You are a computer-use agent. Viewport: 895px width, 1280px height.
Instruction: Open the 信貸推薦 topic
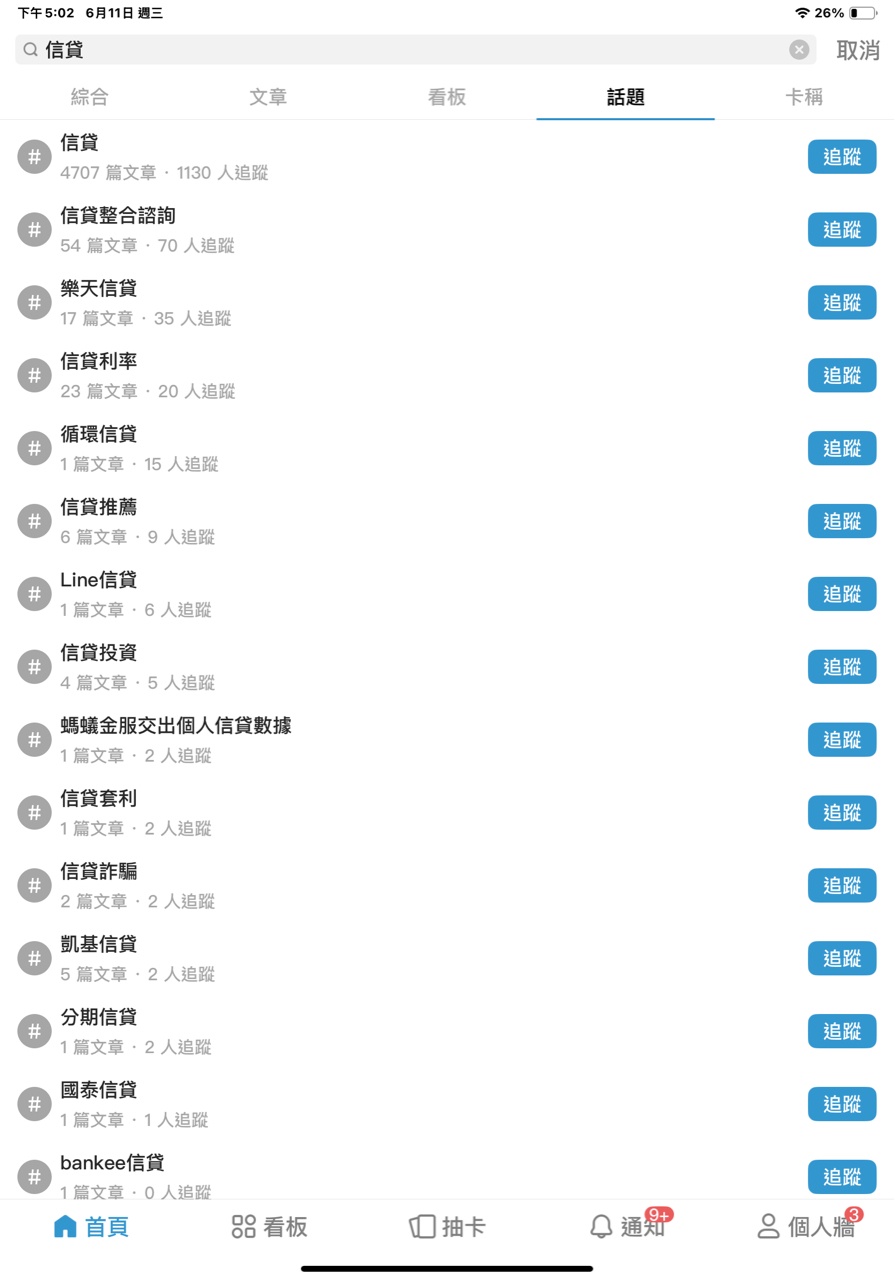coord(98,508)
